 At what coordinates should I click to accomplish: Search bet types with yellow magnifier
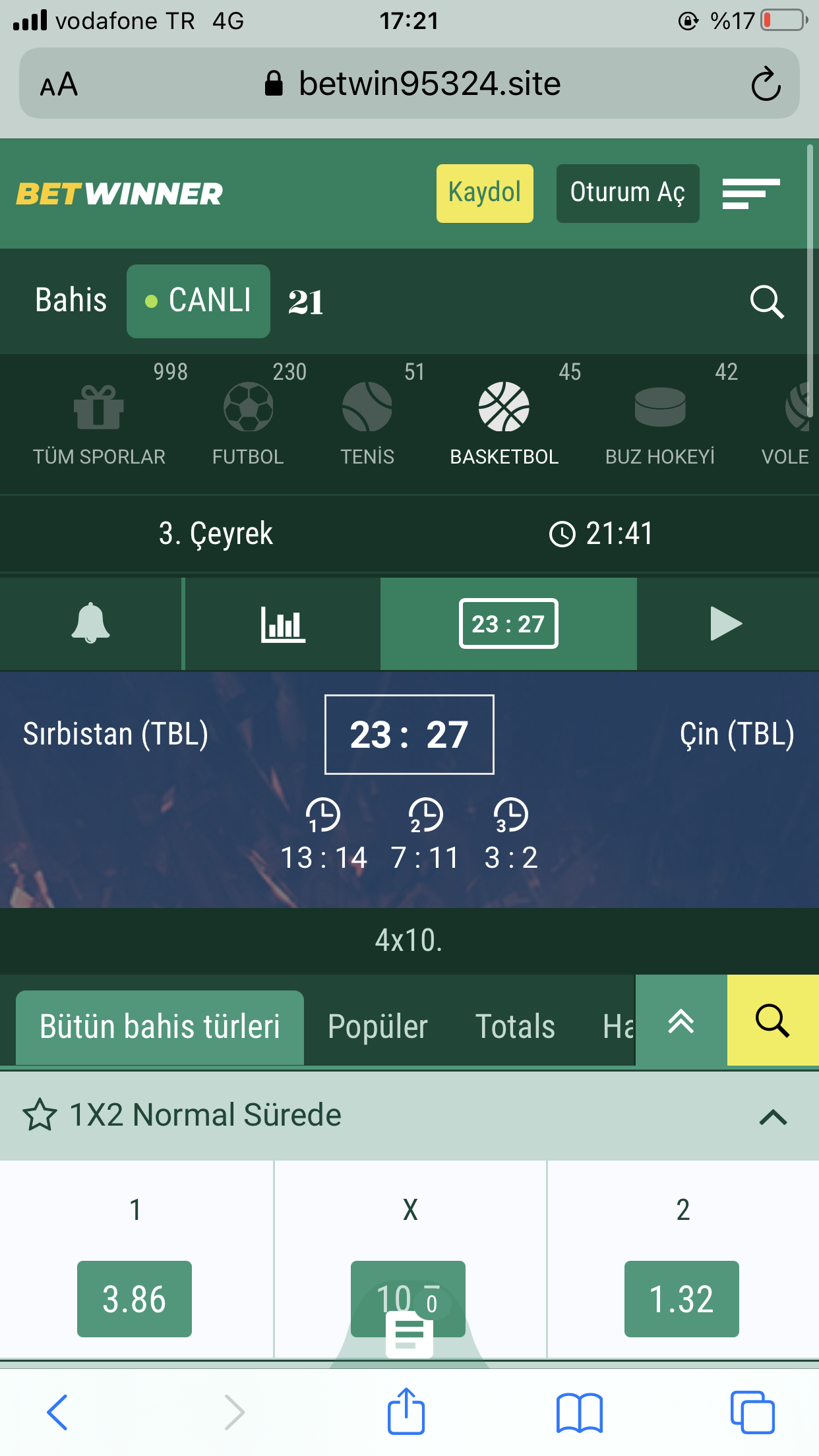[773, 1021]
